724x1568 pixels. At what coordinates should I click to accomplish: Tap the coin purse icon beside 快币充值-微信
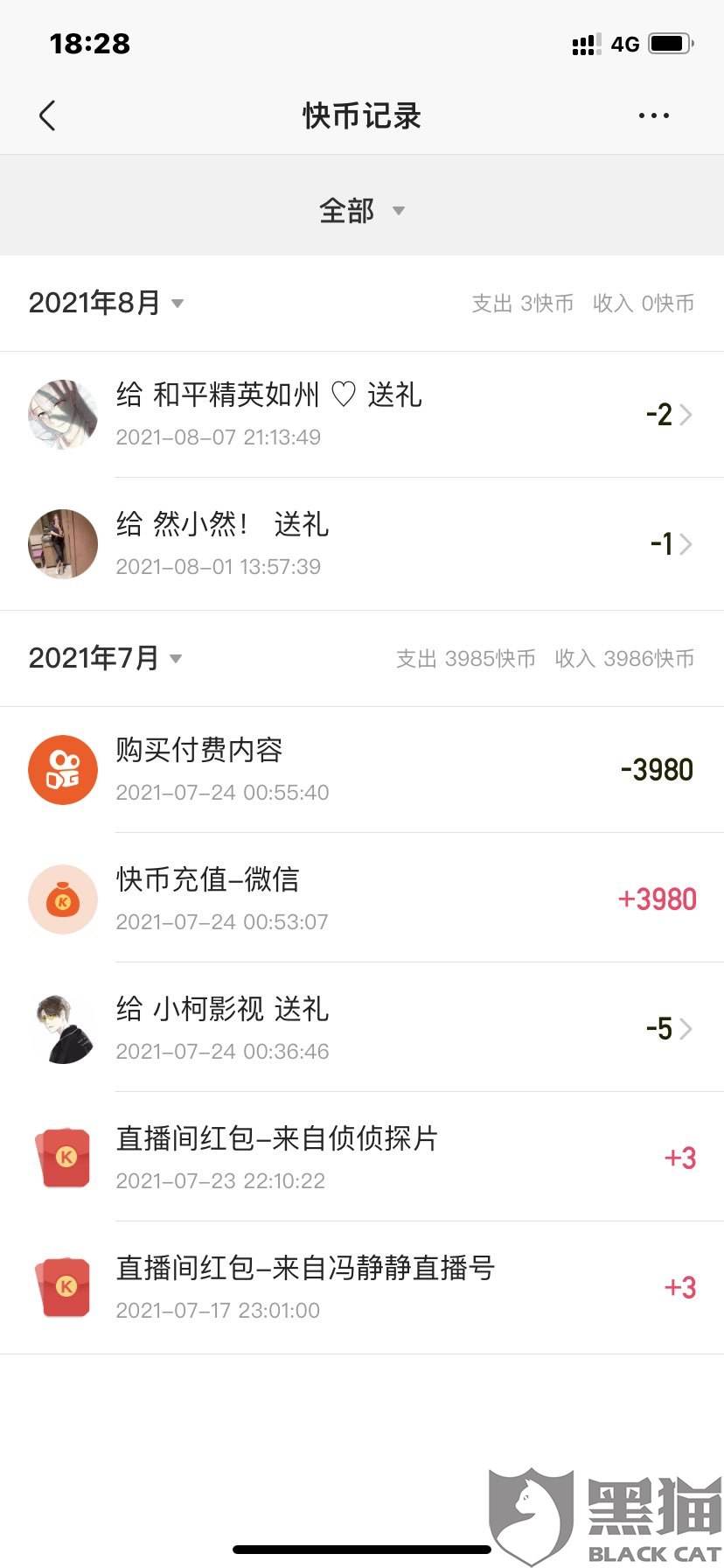tap(62, 899)
